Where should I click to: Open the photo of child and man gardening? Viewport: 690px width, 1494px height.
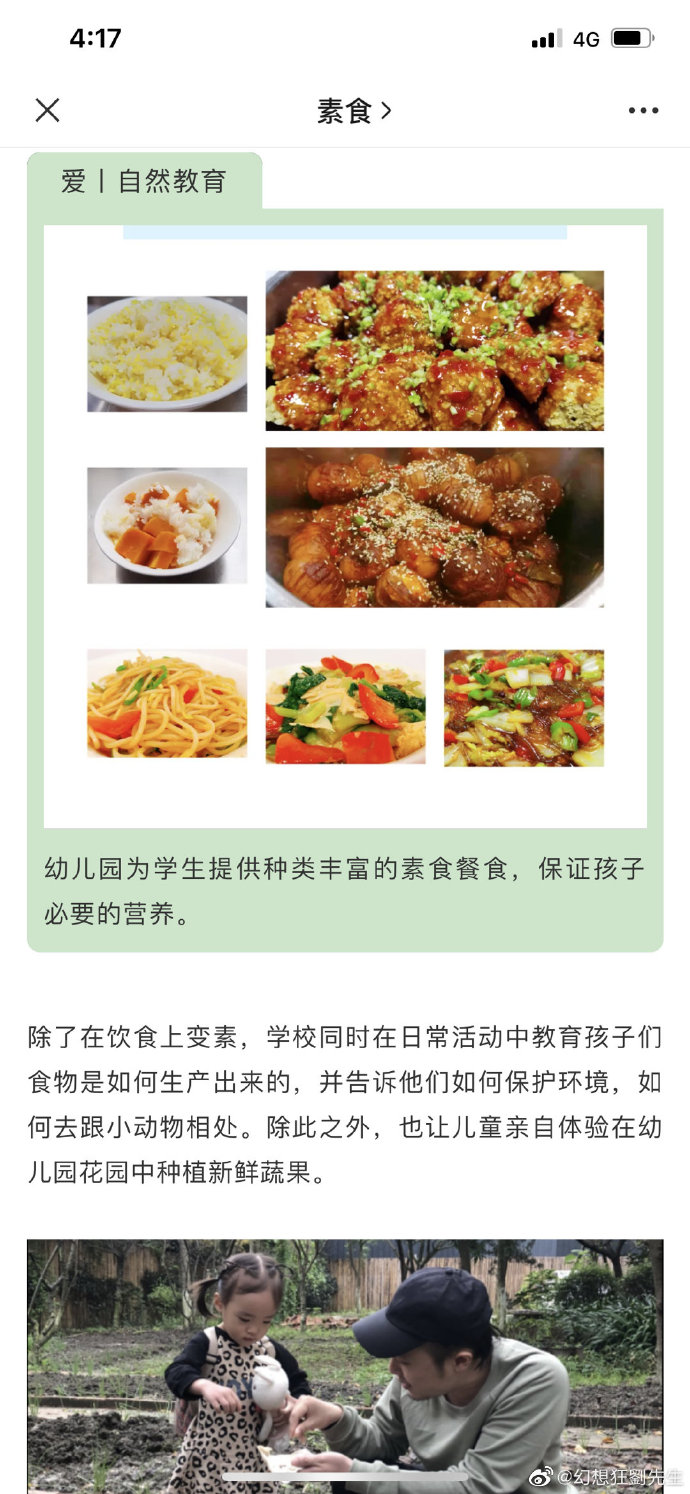click(x=345, y=1365)
